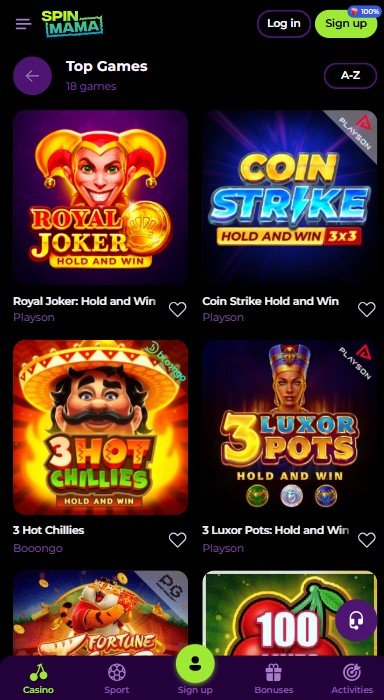
Task: Sort games with A-Z button
Action: click(x=350, y=76)
